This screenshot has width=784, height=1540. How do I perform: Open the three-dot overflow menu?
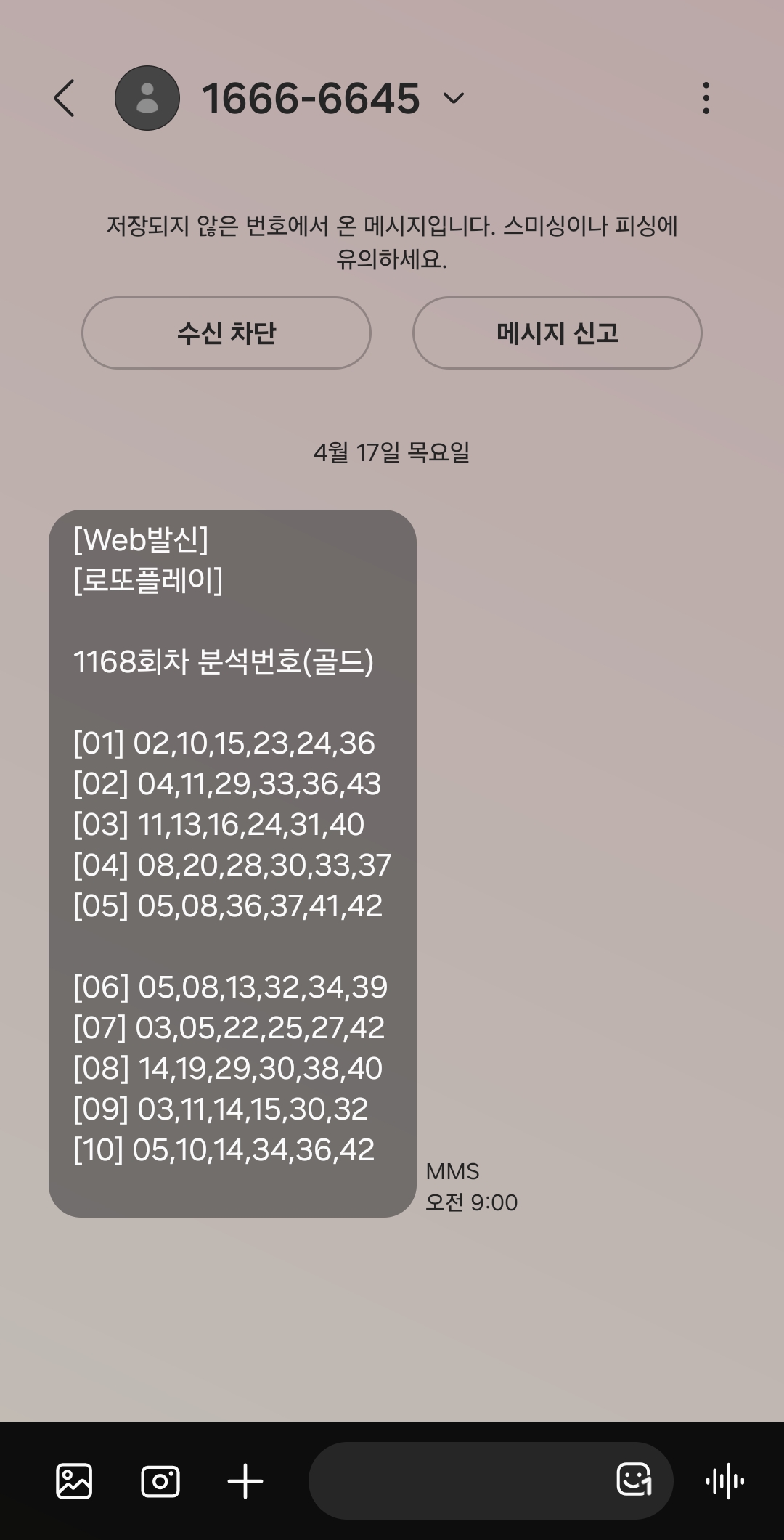(x=706, y=98)
